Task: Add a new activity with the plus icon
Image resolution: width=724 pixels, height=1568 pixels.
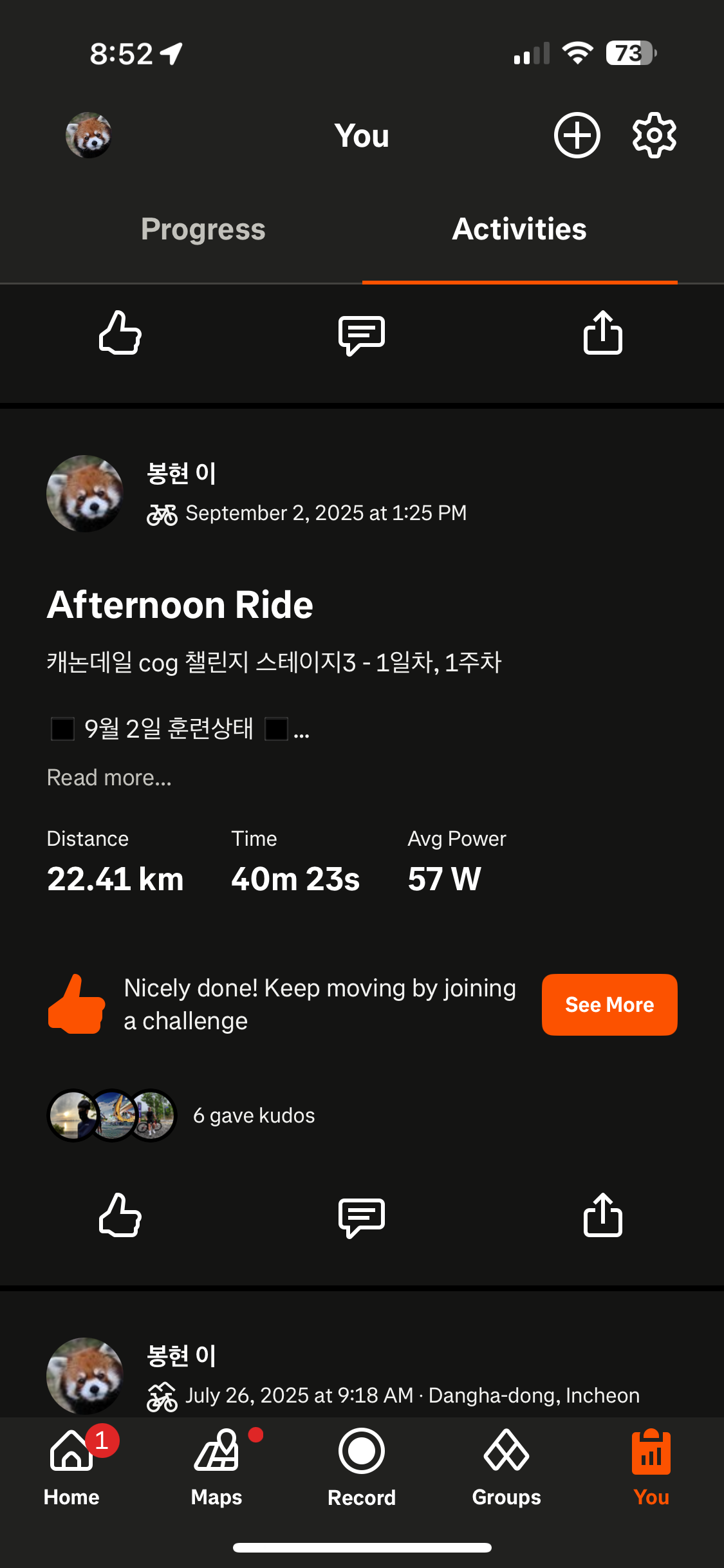Action: click(x=577, y=135)
